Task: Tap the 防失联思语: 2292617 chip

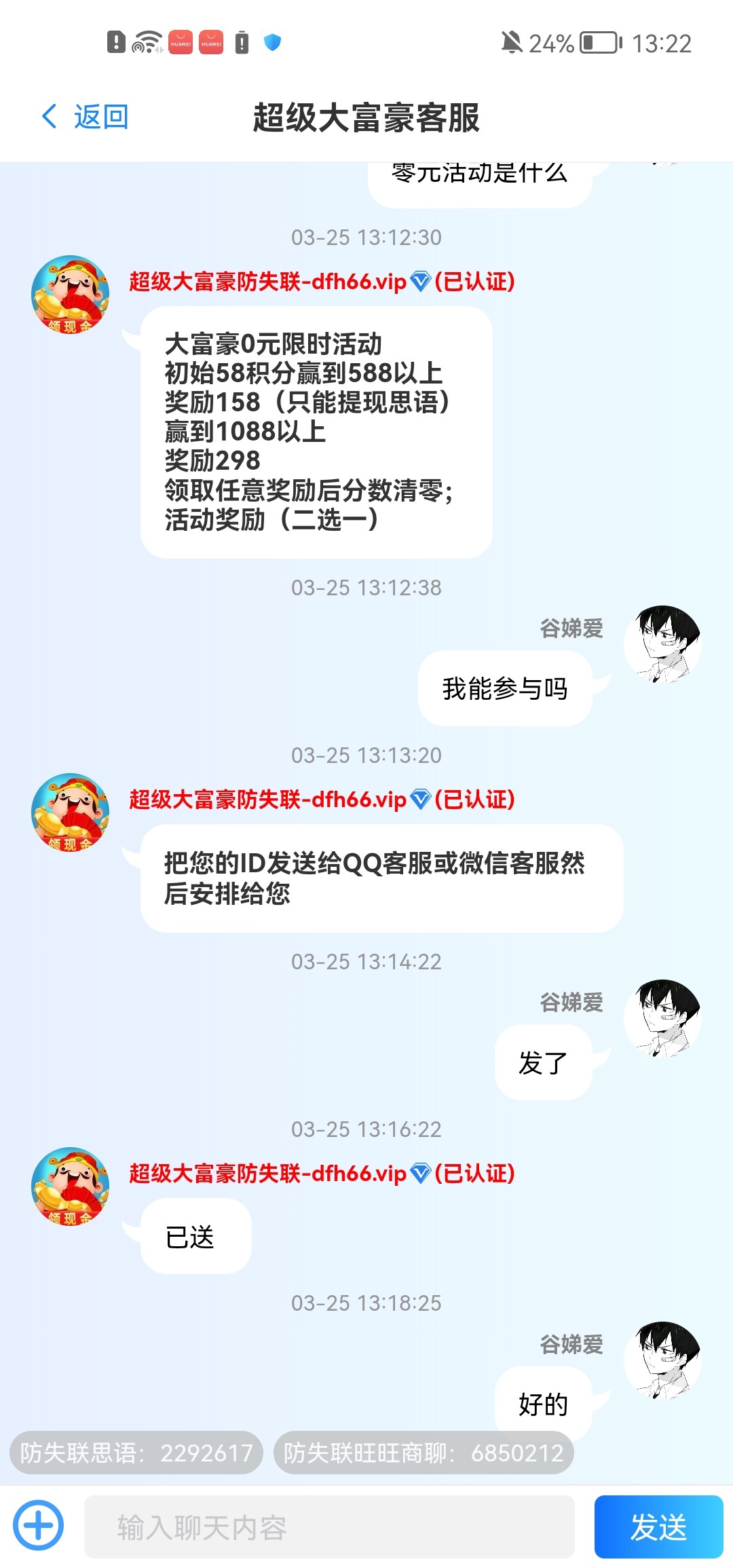Action: (136, 1453)
